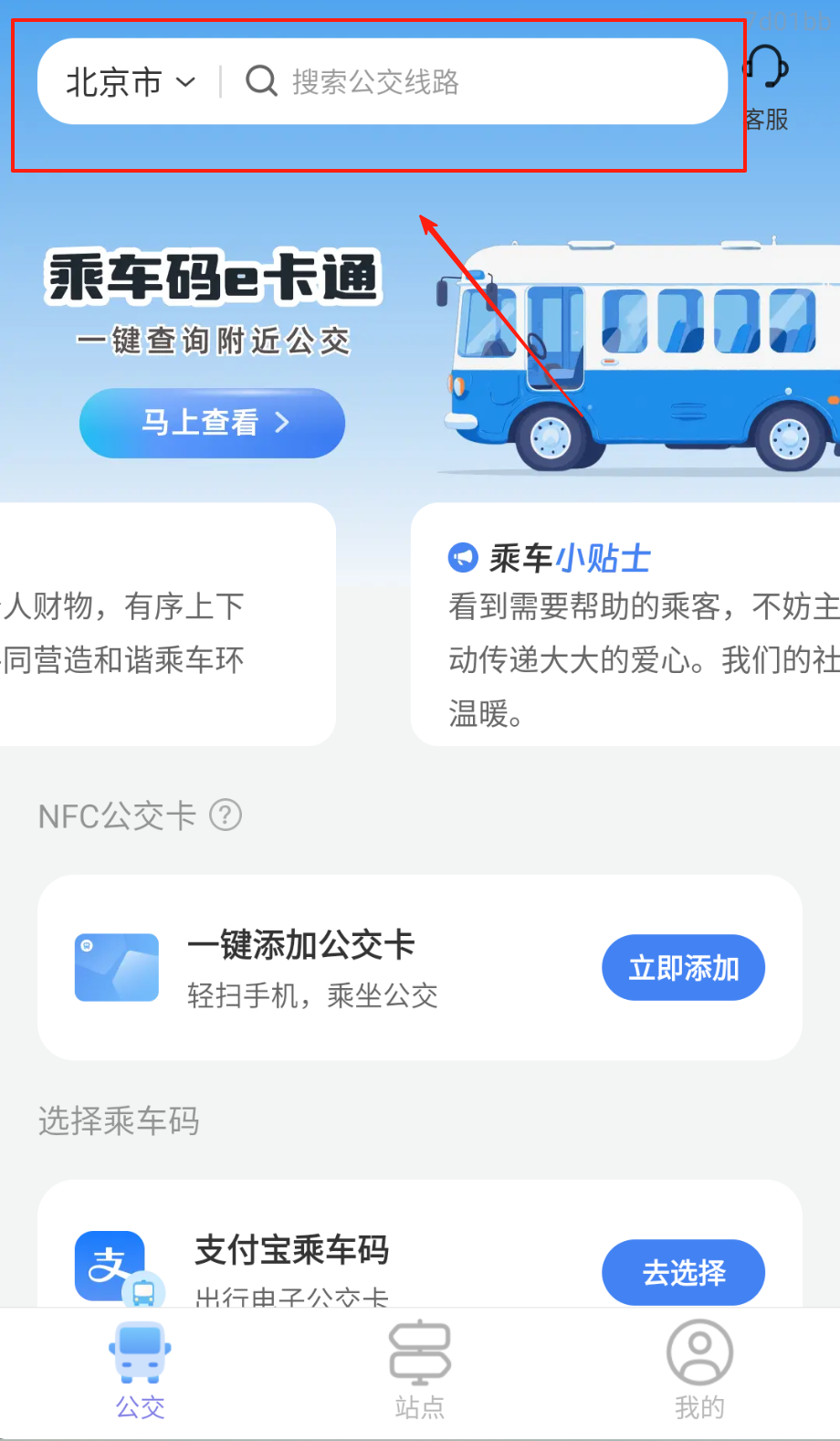Switch to the 公交 tab

pos(141,1370)
